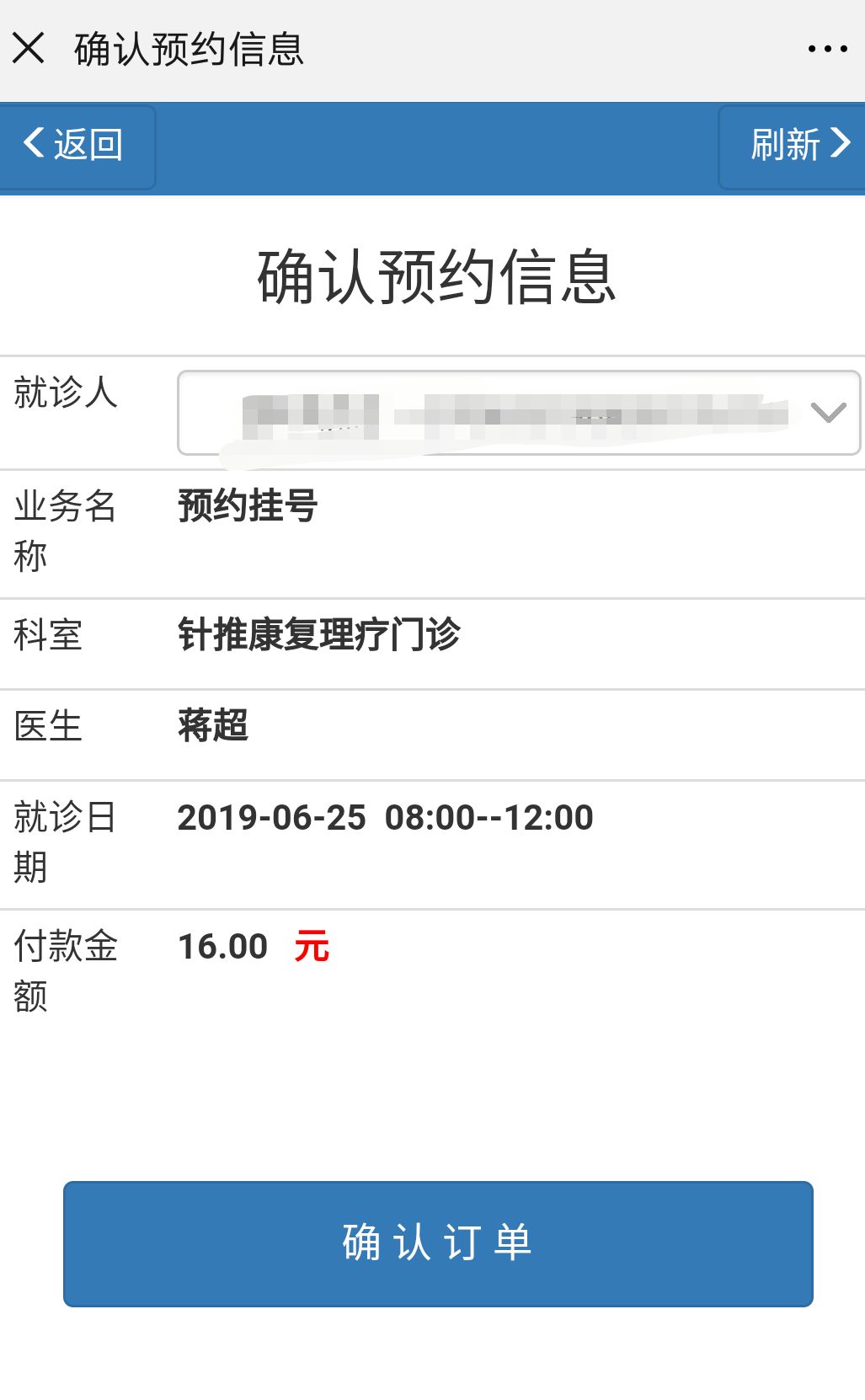Click the appointment date 2019-06-25 text

coord(384,816)
